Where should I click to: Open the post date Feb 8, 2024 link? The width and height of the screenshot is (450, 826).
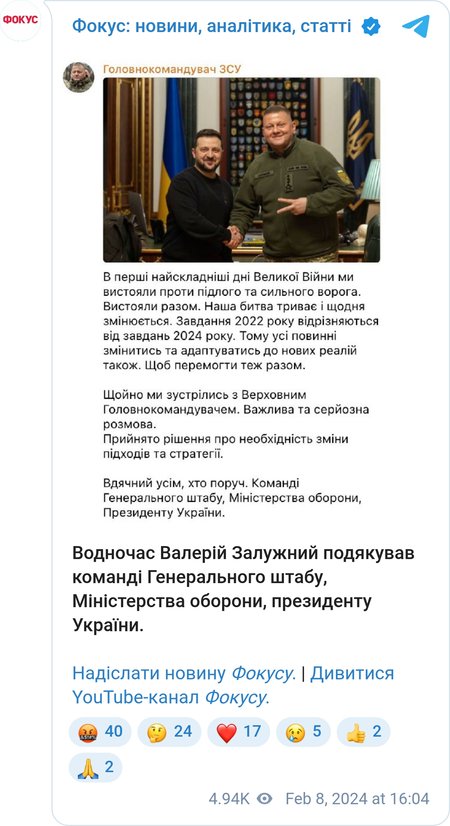[357, 799]
